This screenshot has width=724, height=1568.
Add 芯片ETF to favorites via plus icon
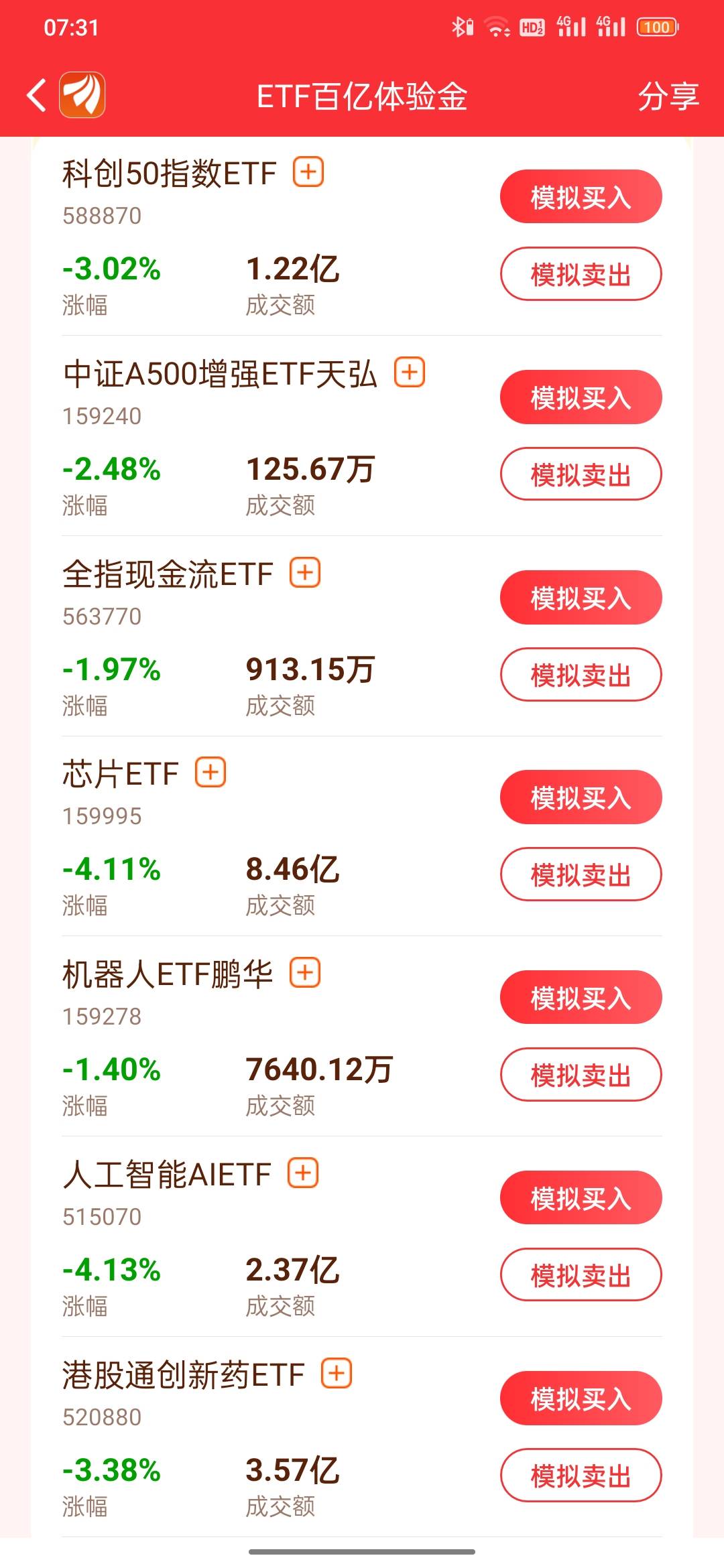pos(210,773)
